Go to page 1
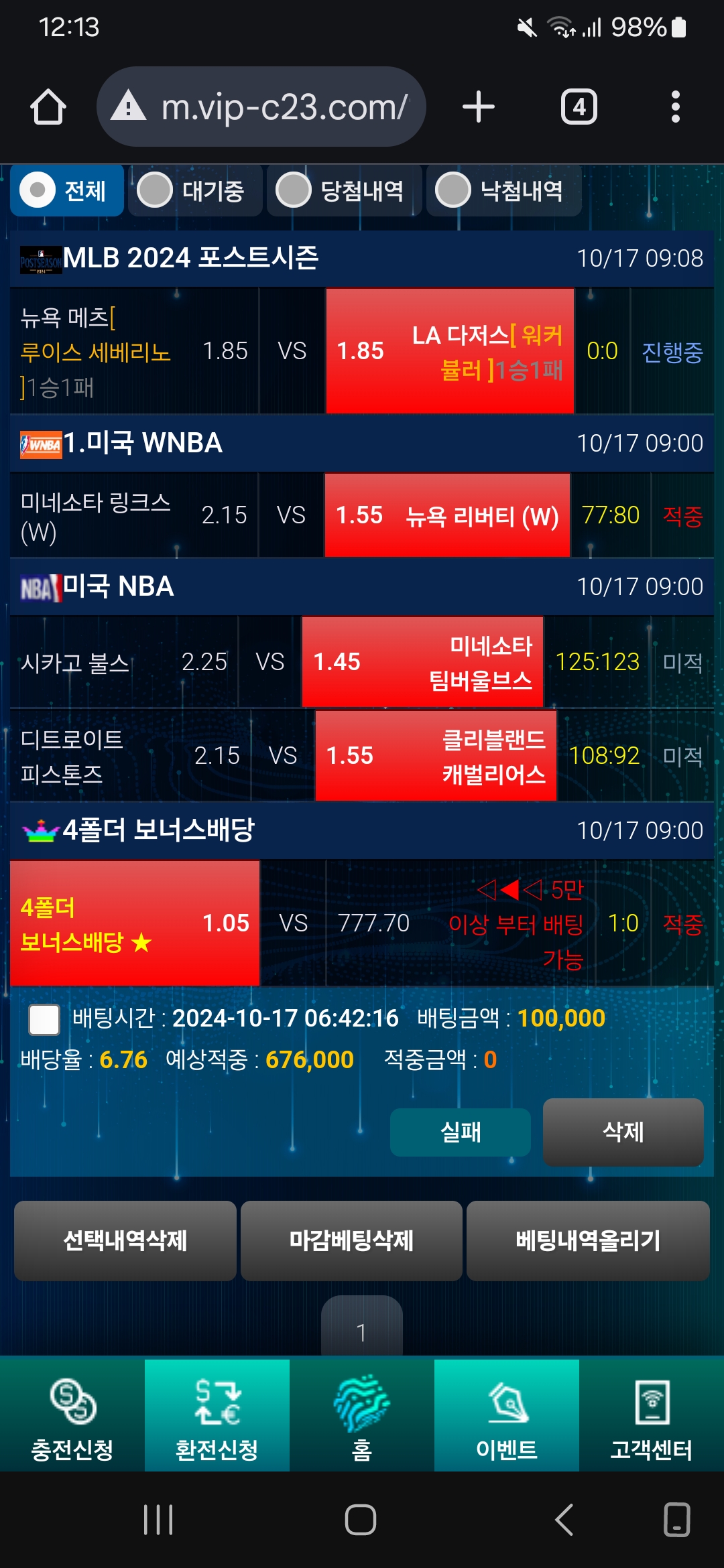The image size is (724, 1568). pyautogui.click(x=362, y=1331)
